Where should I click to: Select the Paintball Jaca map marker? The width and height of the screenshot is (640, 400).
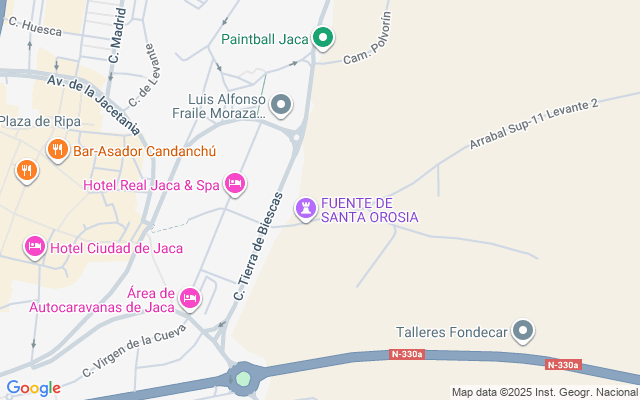pyautogui.click(x=323, y=39)
